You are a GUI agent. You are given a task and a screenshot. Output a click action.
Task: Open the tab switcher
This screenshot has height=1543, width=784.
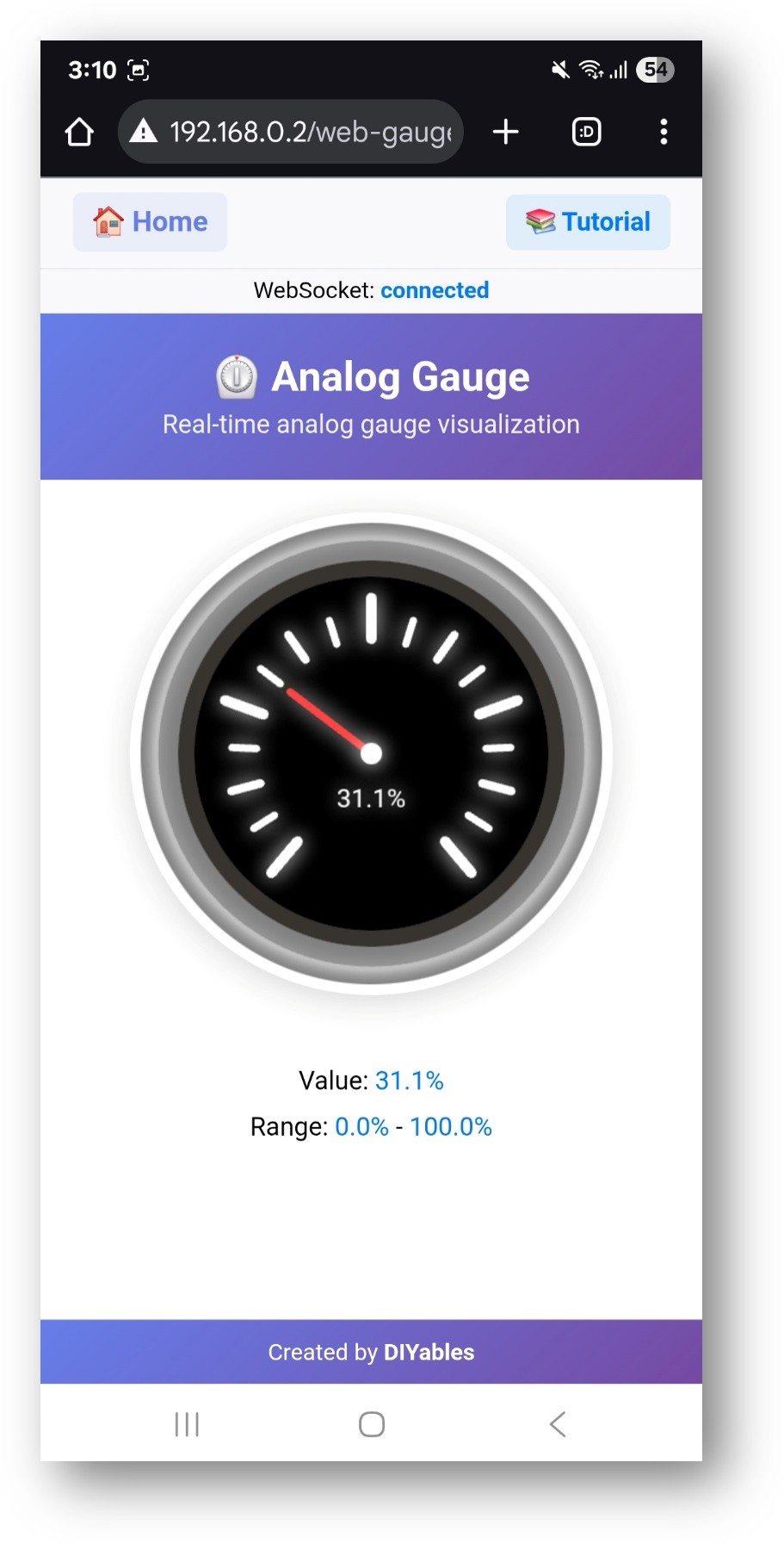click(586, 132)
